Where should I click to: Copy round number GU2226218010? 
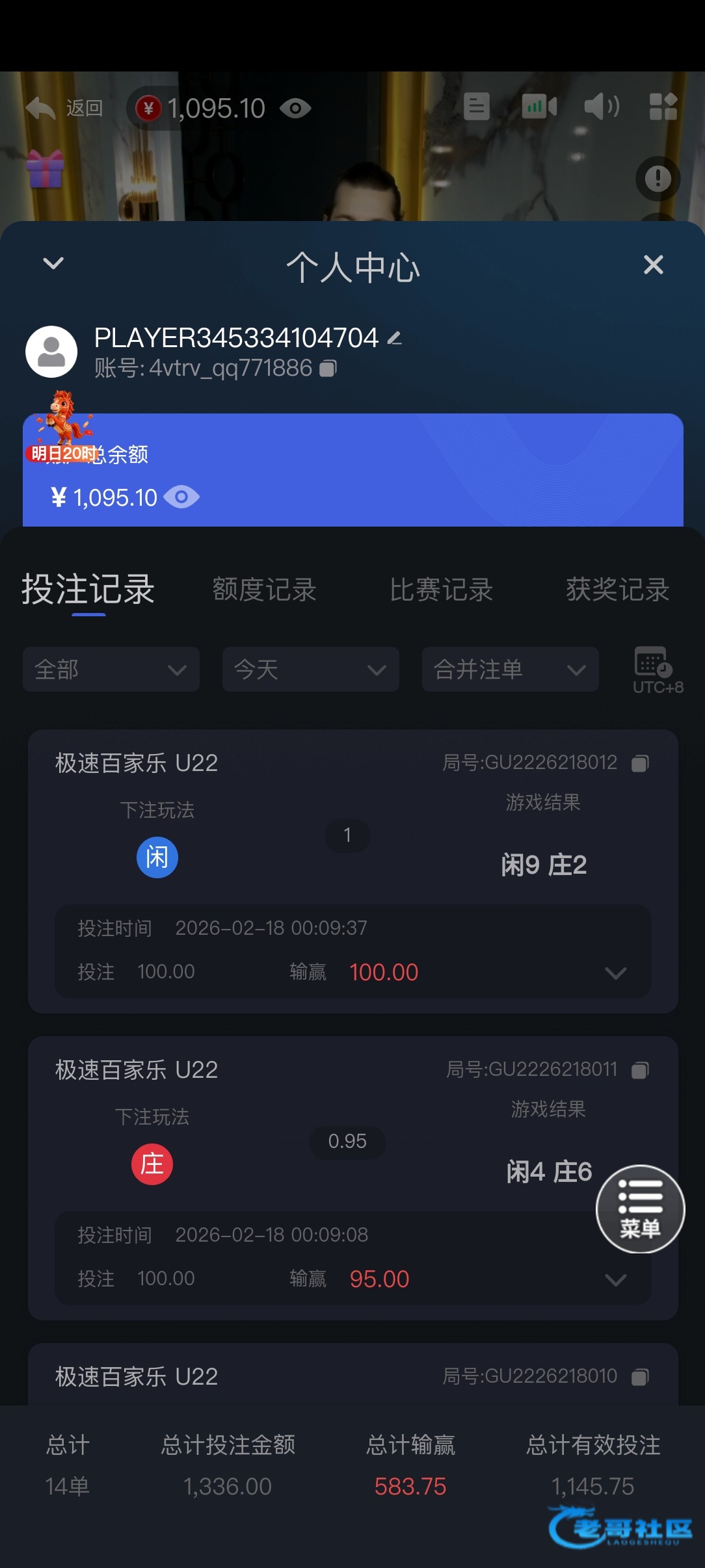coord(640,1377)
